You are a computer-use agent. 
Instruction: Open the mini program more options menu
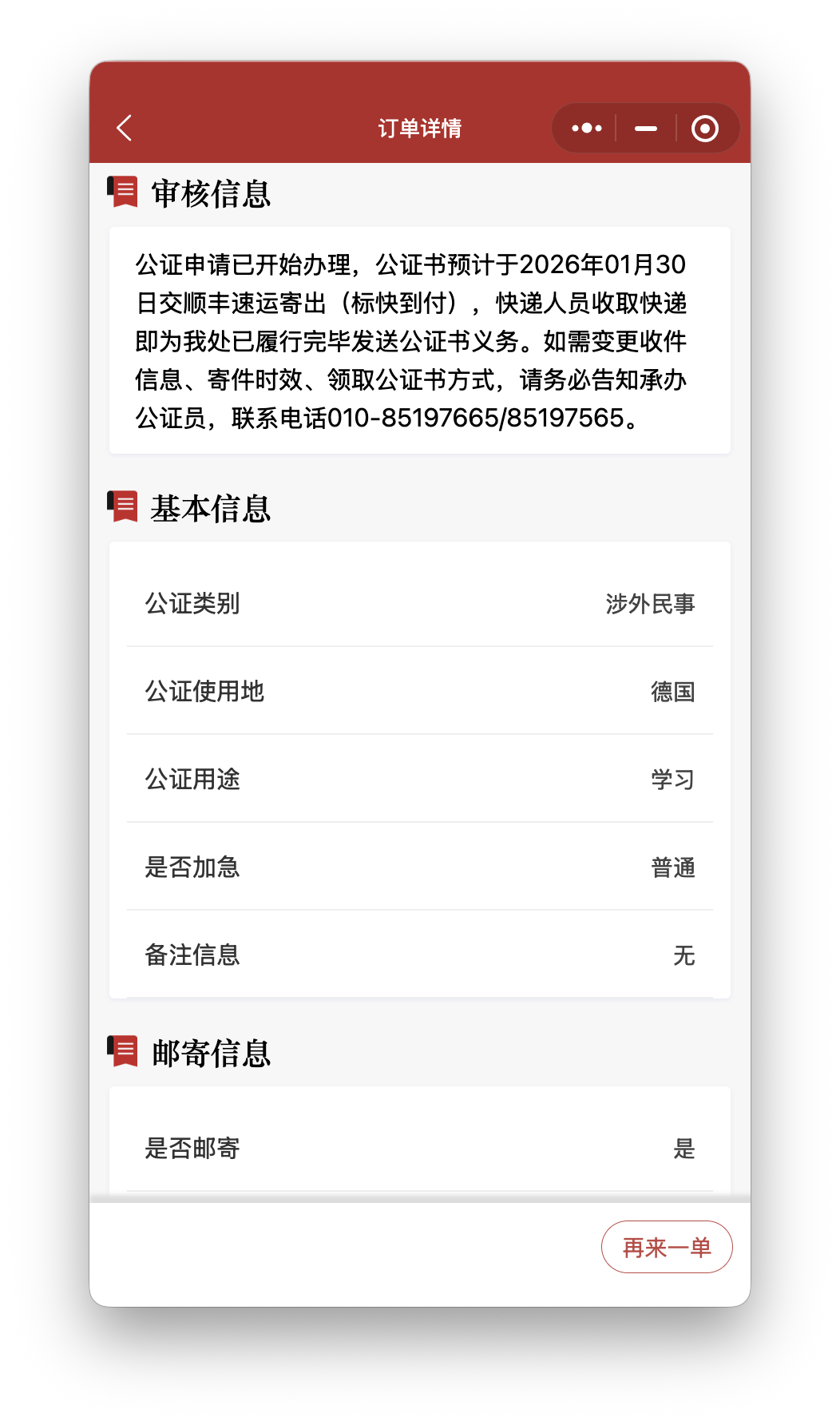[x=587, y=128]
